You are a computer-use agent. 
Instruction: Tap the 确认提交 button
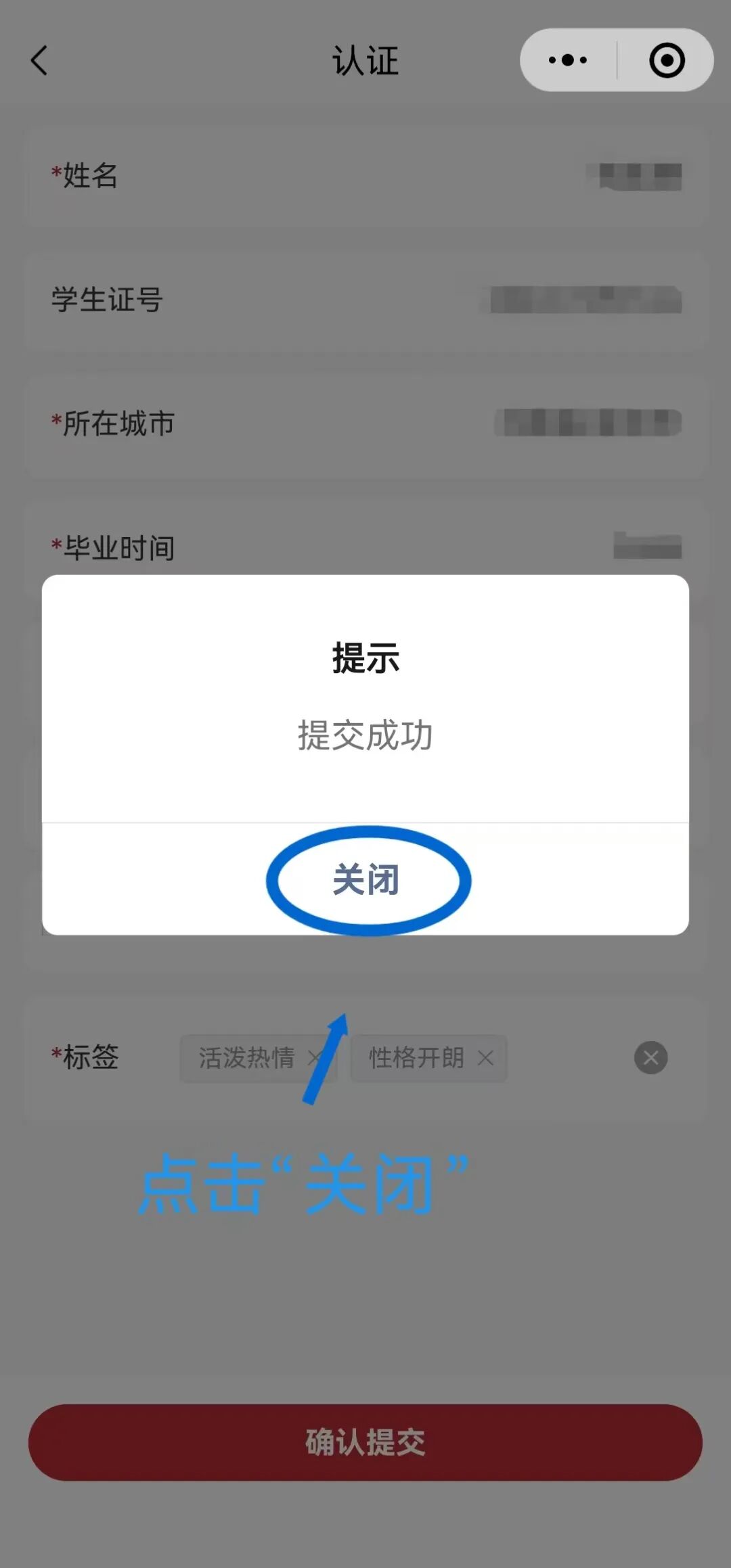pos(365,1442)
